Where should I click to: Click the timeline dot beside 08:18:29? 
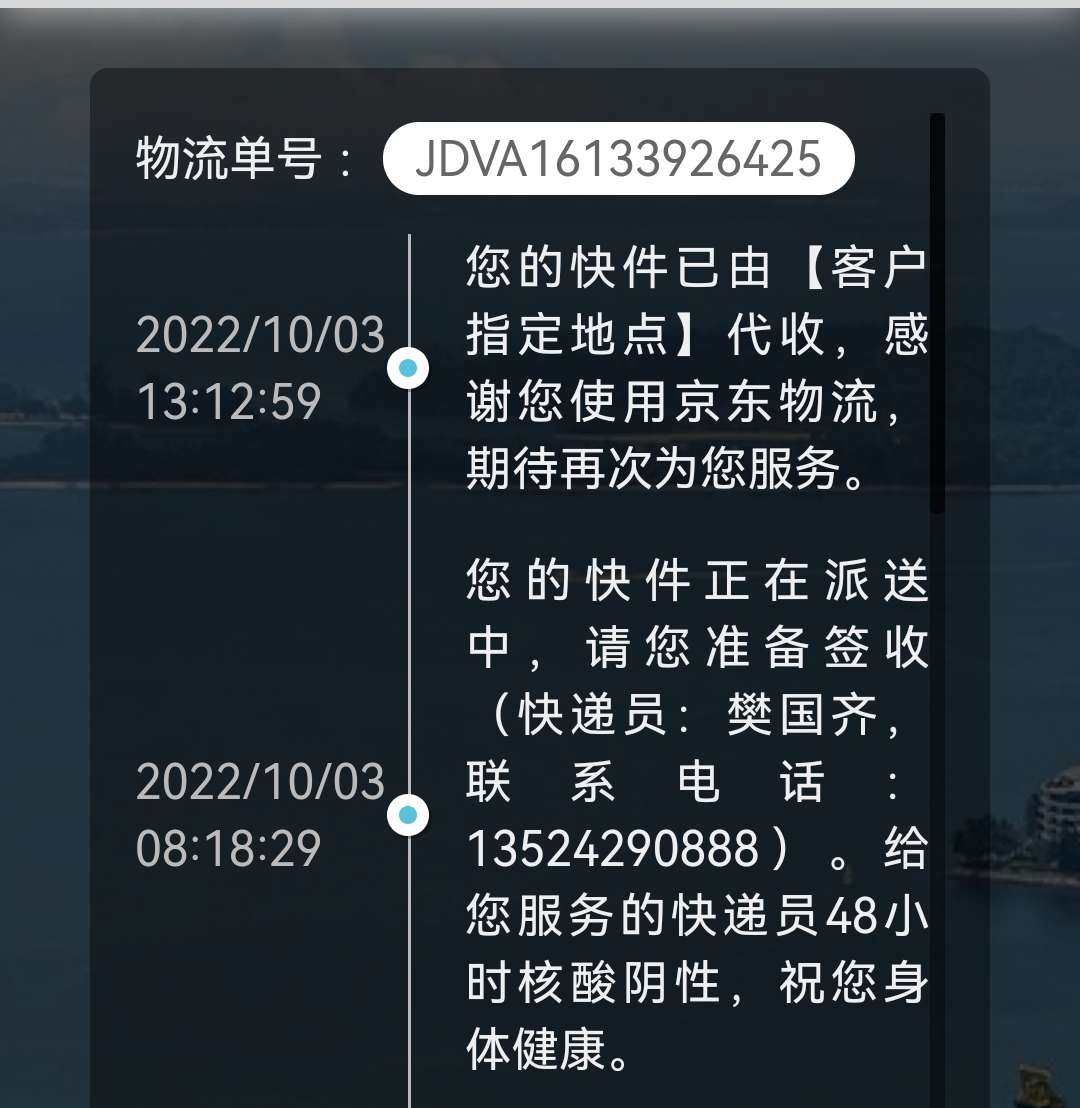pos(408,816)
